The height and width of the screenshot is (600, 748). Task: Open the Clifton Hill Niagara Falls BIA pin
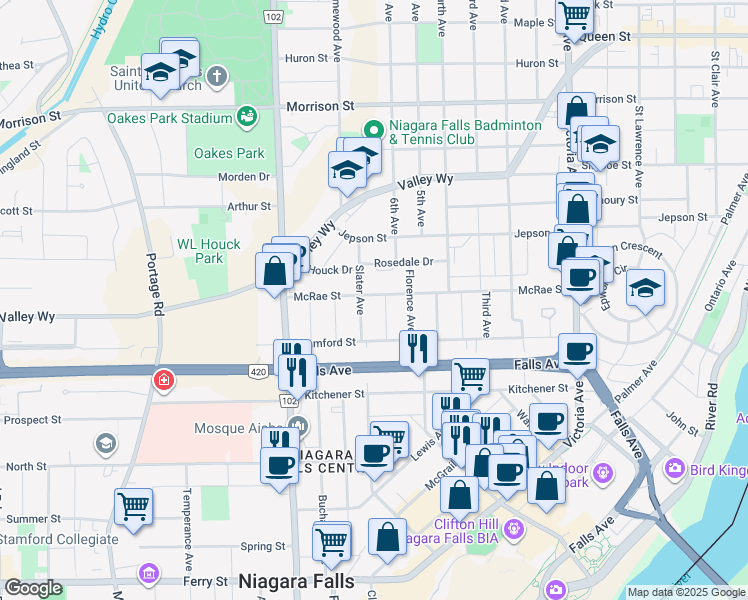point(514,529)
